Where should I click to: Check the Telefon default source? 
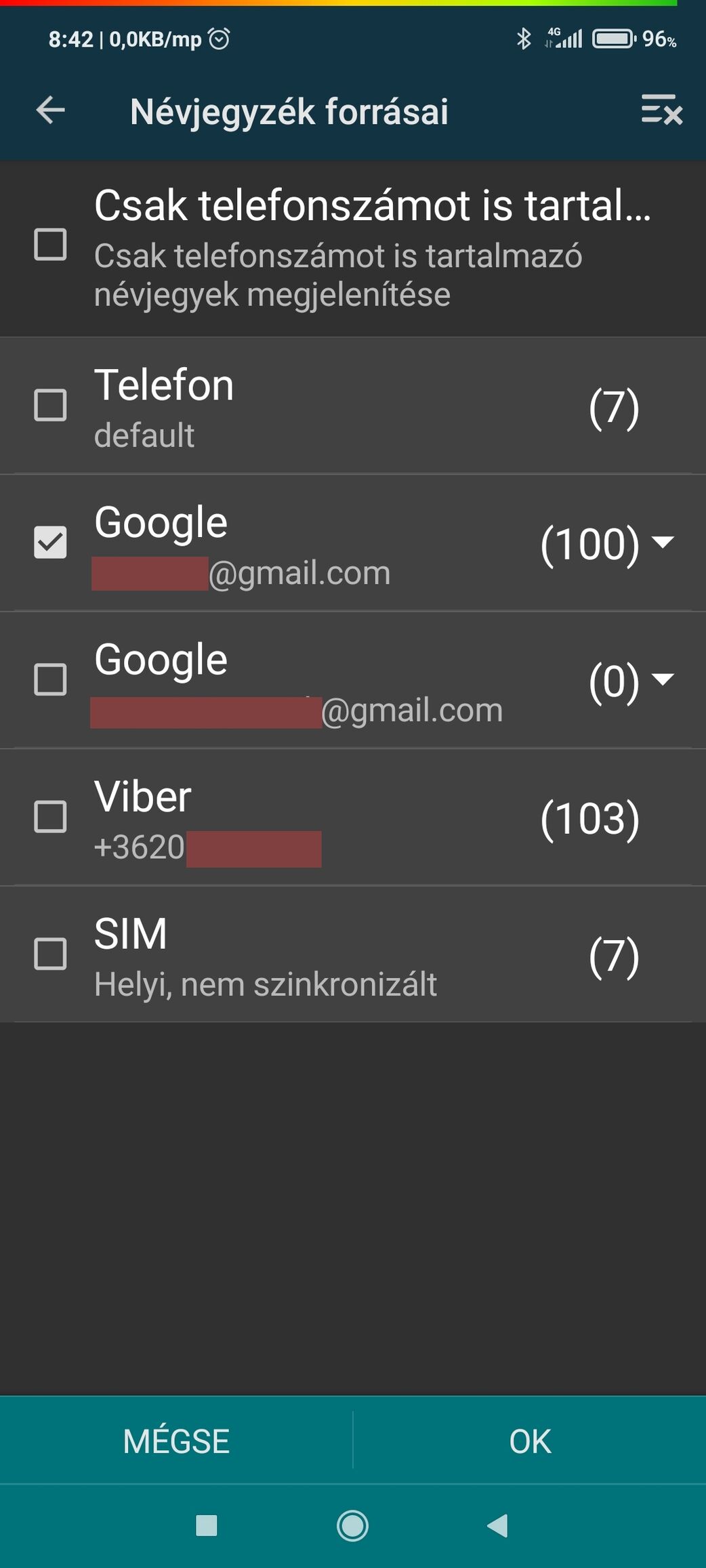(x=50, y=406)
